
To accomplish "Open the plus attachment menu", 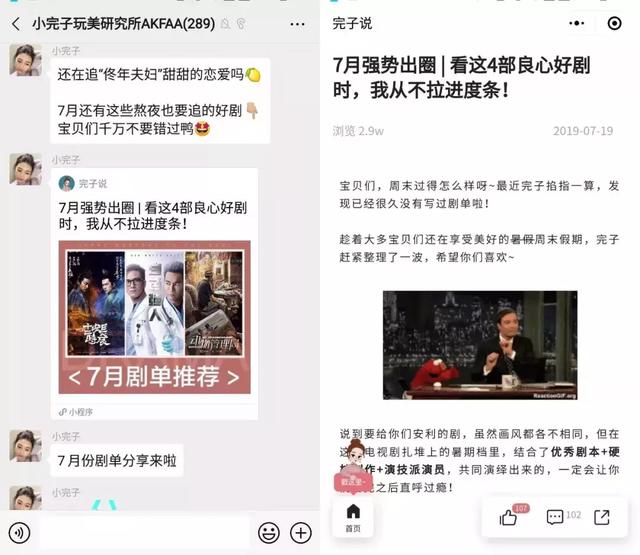I will (300, 532).
